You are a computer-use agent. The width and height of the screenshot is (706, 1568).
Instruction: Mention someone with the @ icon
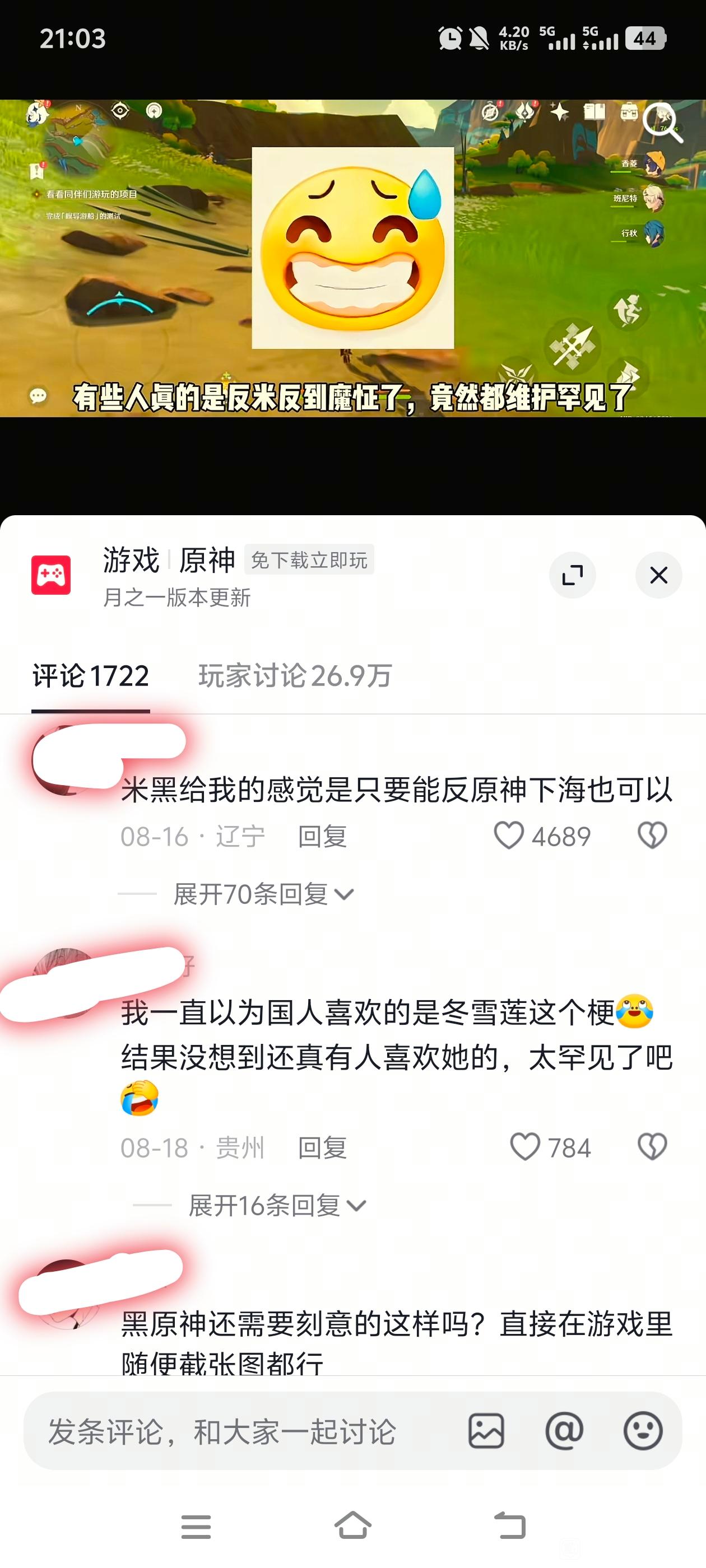coord(564,1431)
